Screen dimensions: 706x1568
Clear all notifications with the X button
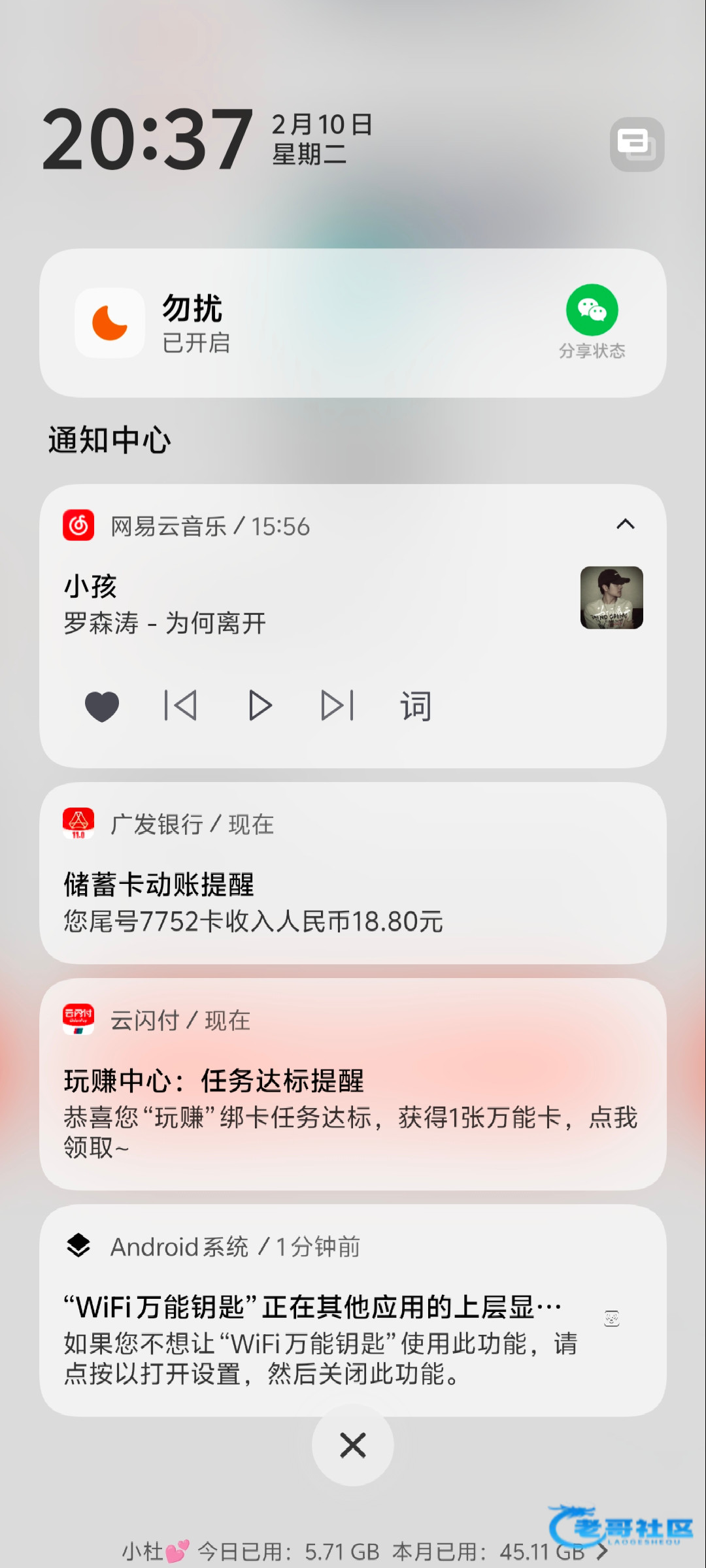pyautogui.click(x=353, y=1445)
